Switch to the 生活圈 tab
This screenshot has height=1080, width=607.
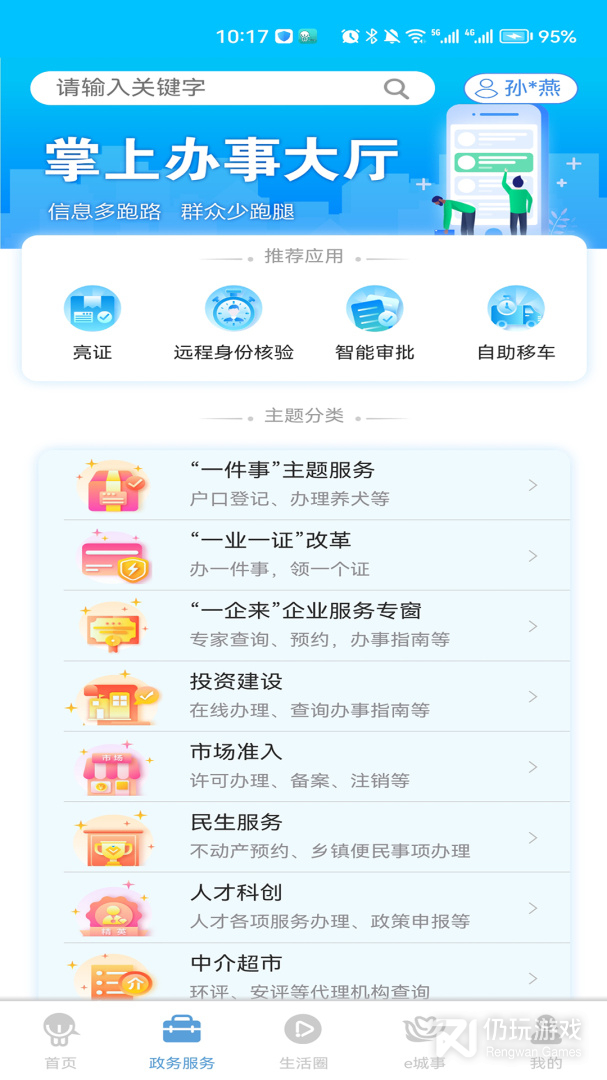[x=303, y=1041]
